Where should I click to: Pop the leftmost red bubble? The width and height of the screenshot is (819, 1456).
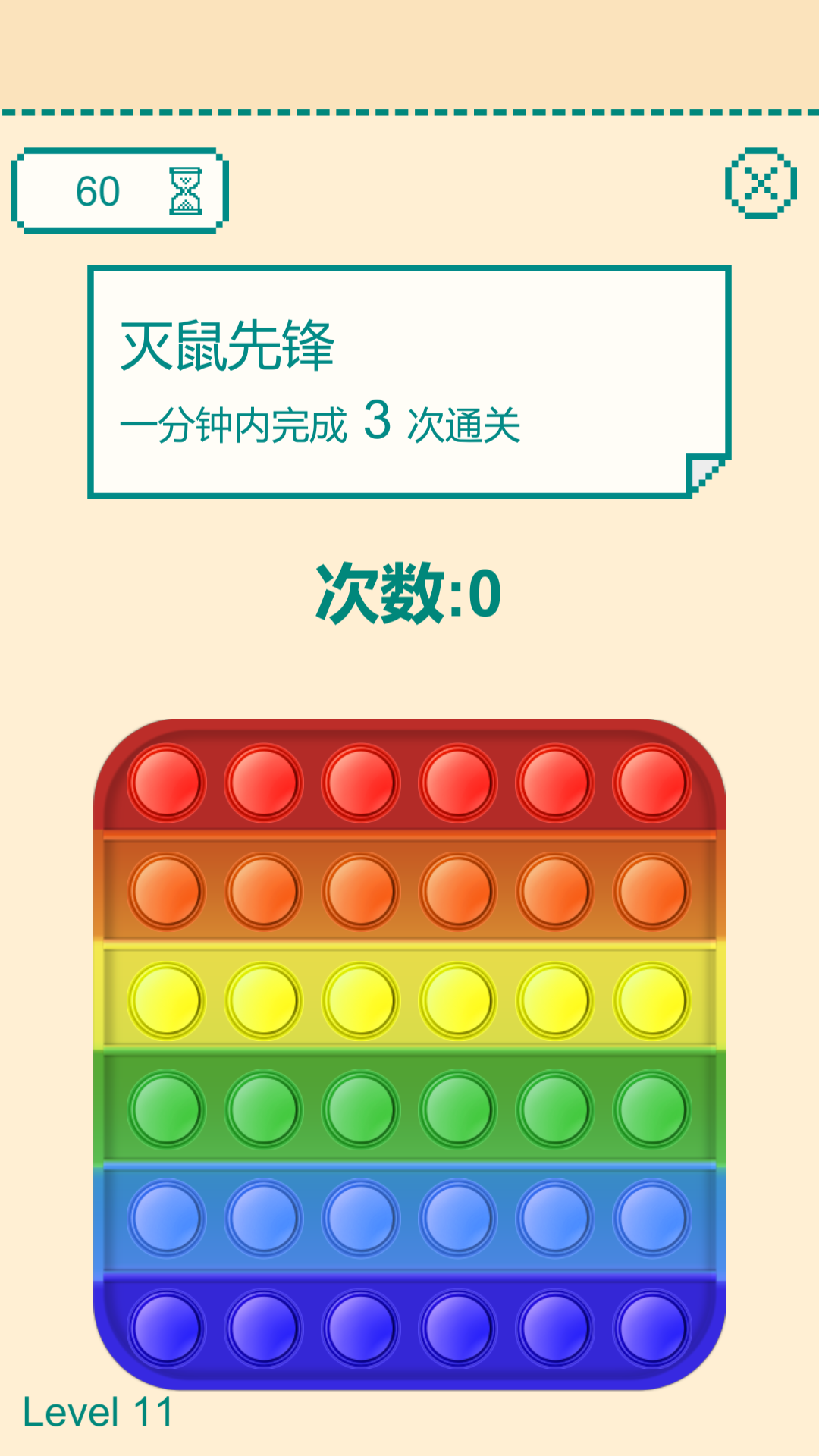tap(166, 783)
